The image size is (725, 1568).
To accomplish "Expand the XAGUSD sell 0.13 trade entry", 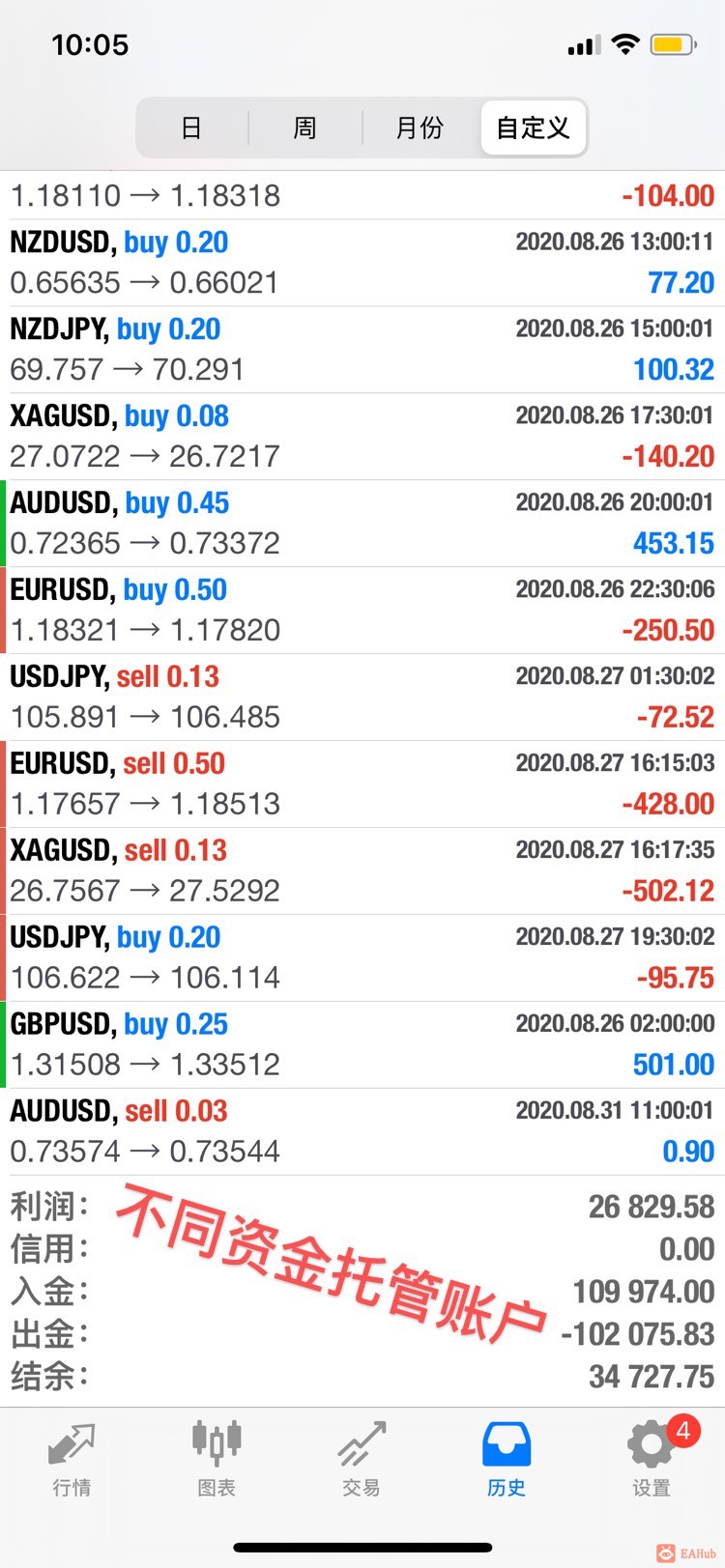I will click(362, 871).
